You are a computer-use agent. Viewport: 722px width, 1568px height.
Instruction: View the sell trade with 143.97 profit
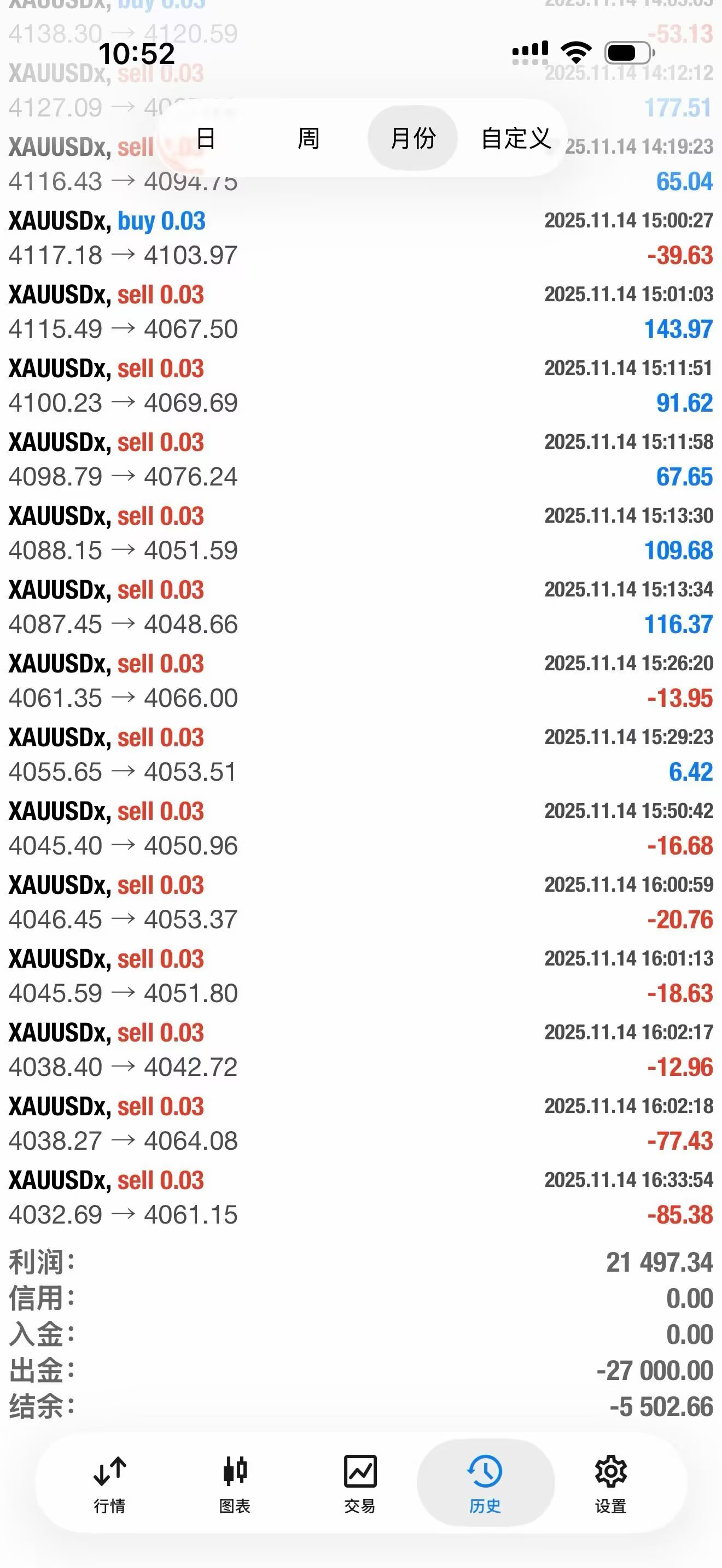pos(360,312)
